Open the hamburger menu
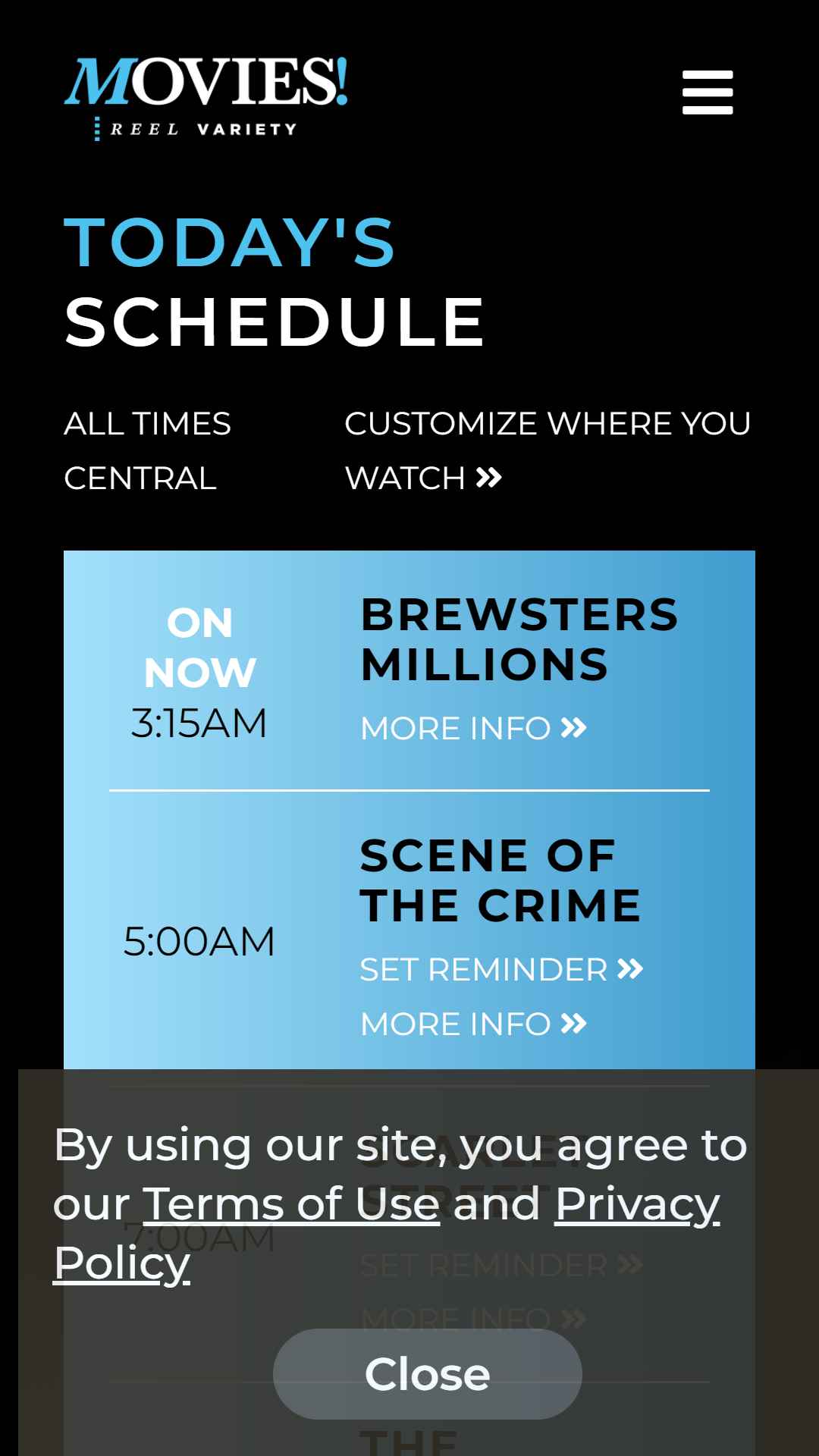Screen dimensions: 819x1456 (x=708, y=93)
